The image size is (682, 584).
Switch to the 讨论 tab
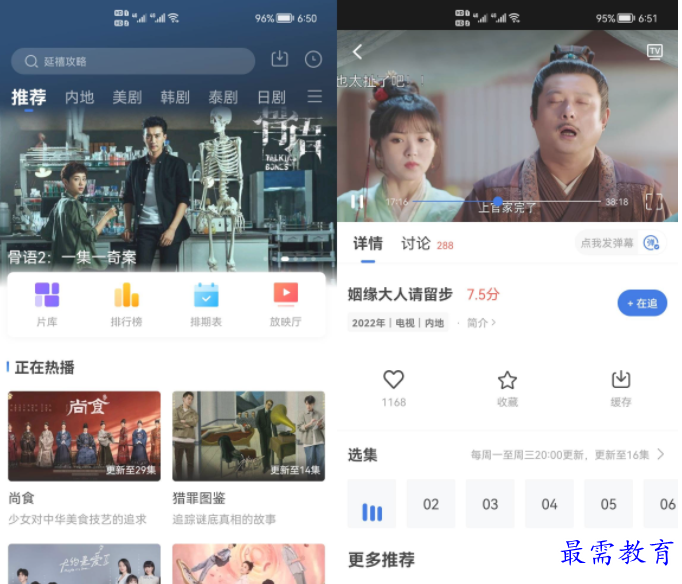[x=416, y=244]
